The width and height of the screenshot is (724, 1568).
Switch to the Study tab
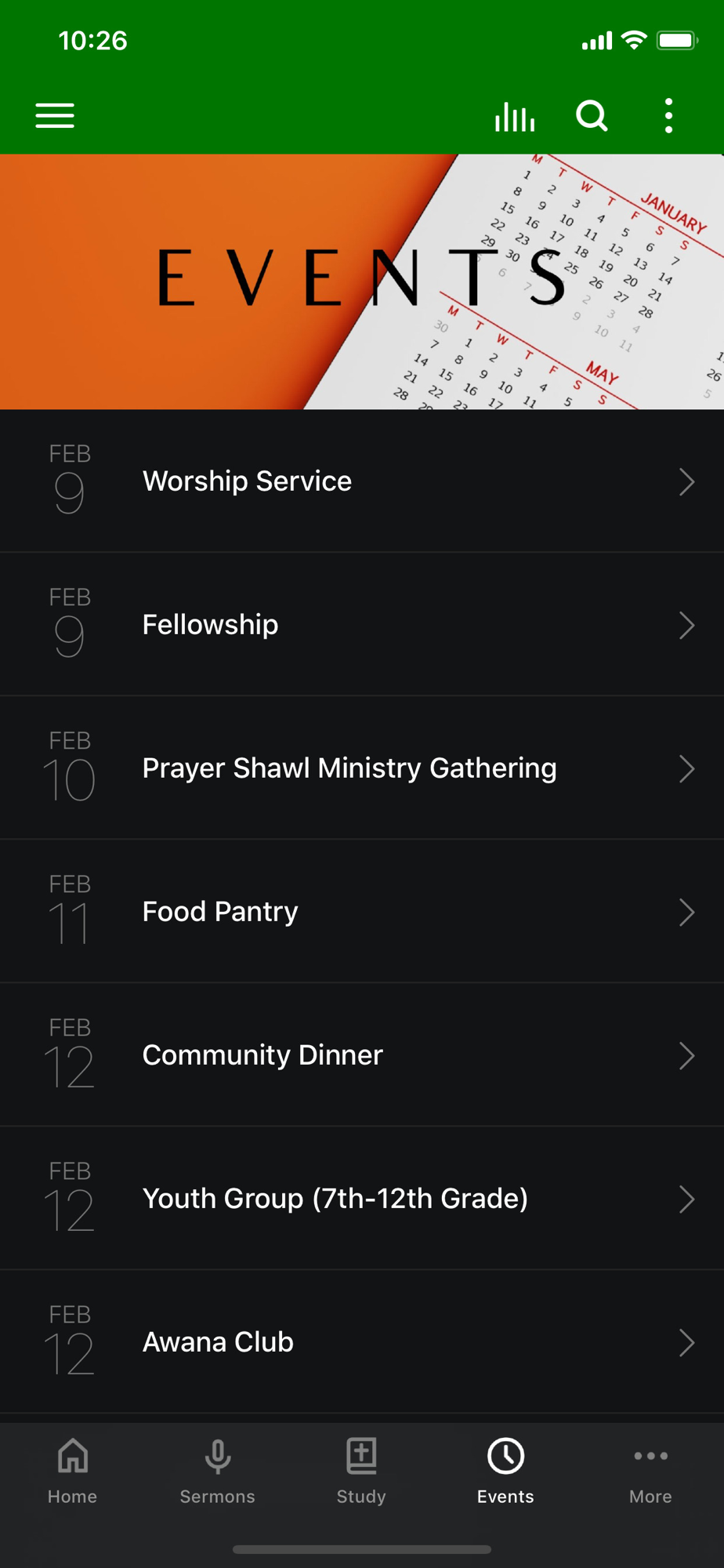(x=361, y=1472)
